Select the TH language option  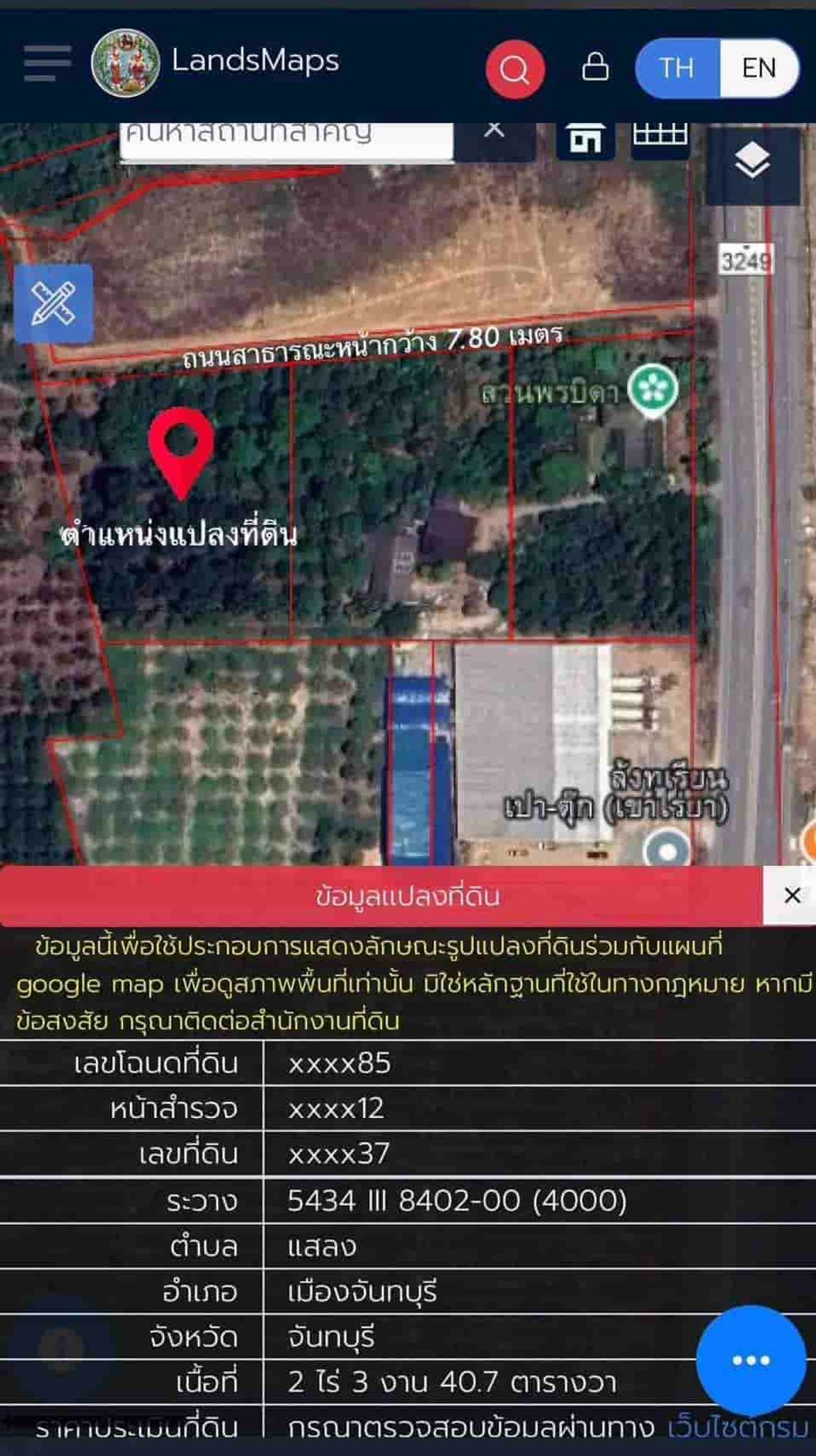coord(677,68)
